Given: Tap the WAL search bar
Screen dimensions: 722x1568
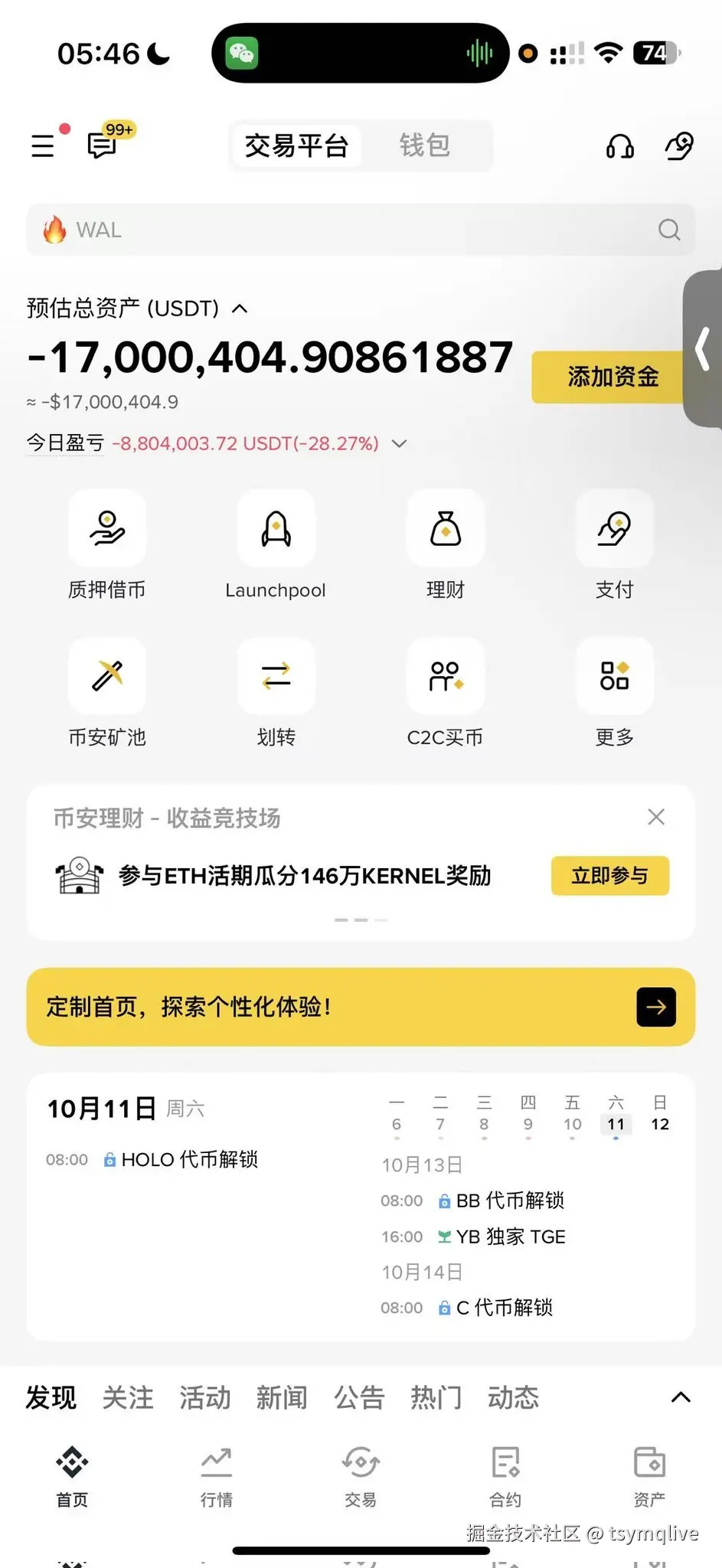Looking at the screenshot, I should [x=360, y=230].
